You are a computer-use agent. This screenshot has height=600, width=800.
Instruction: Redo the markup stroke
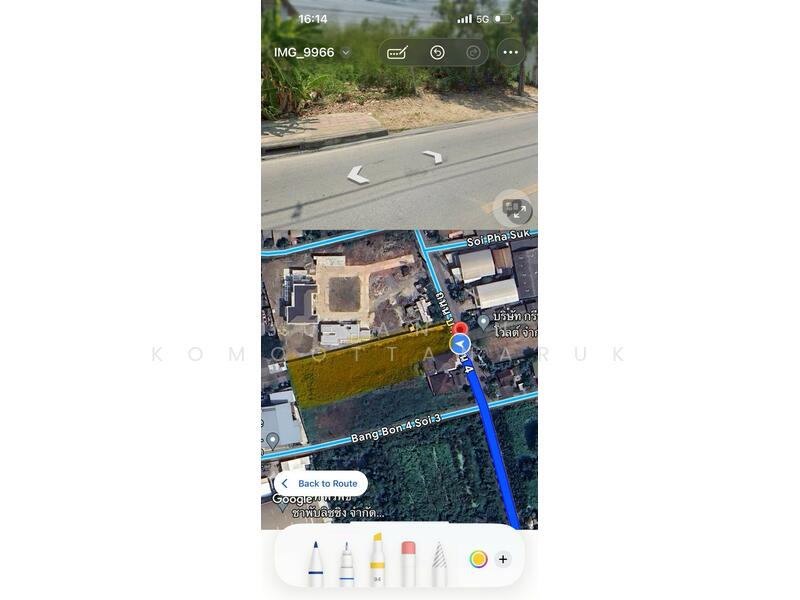pyautogui.click(x=473, y=52)
